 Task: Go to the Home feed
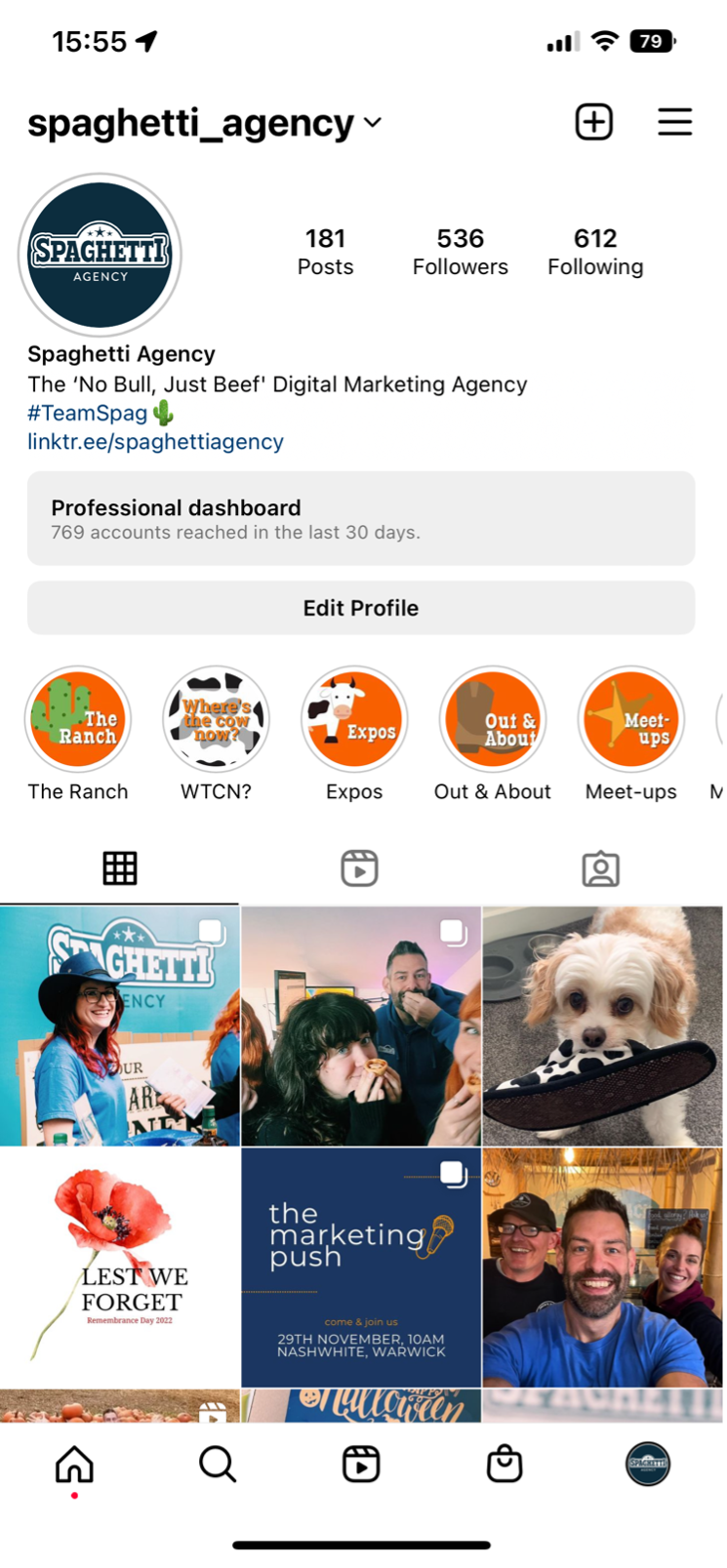point(74,1465)
